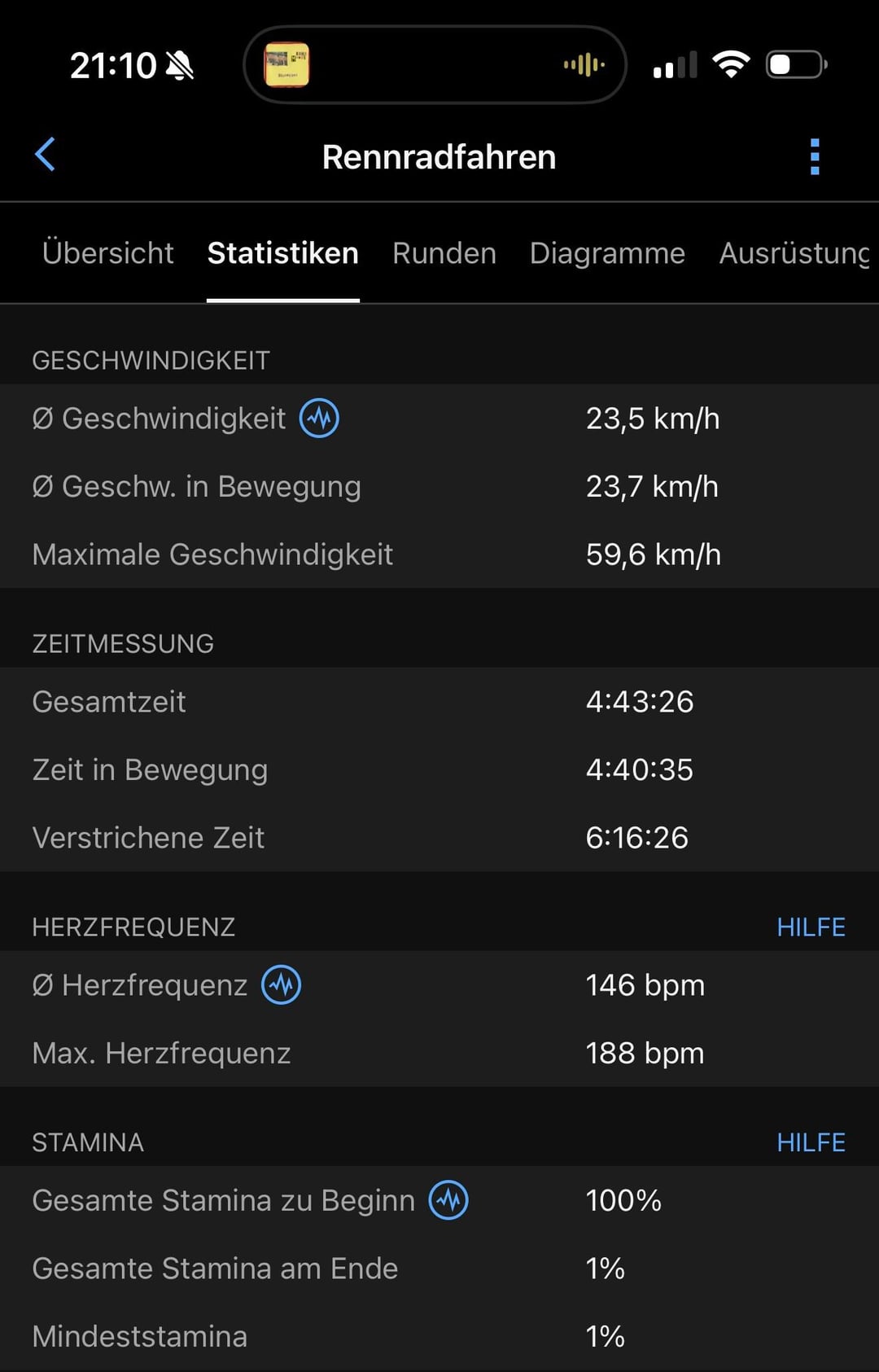
Task: Open HILFE for Stamina section
Action: 811,1142
